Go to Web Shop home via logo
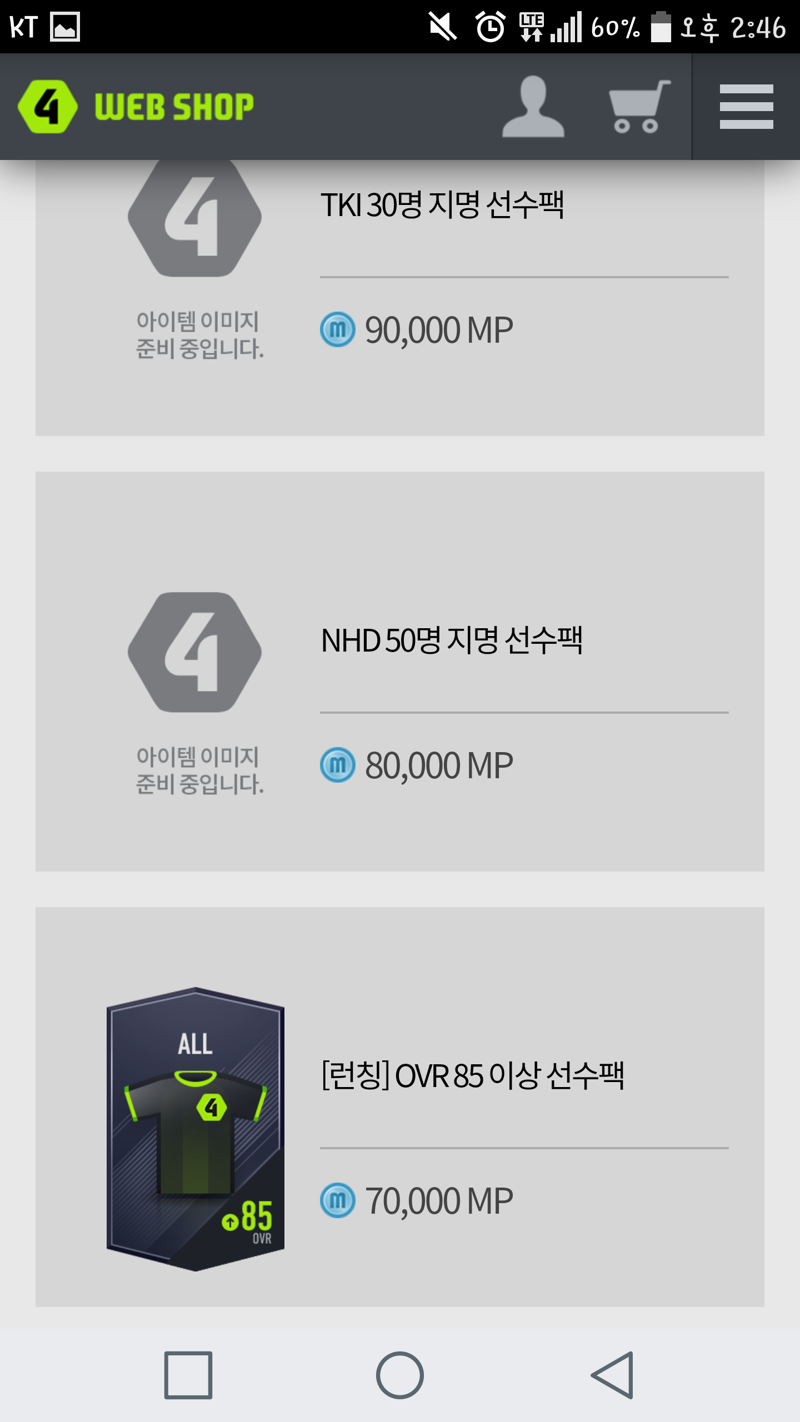Viewport: 800px width, 1422px height. click(136, 106)
